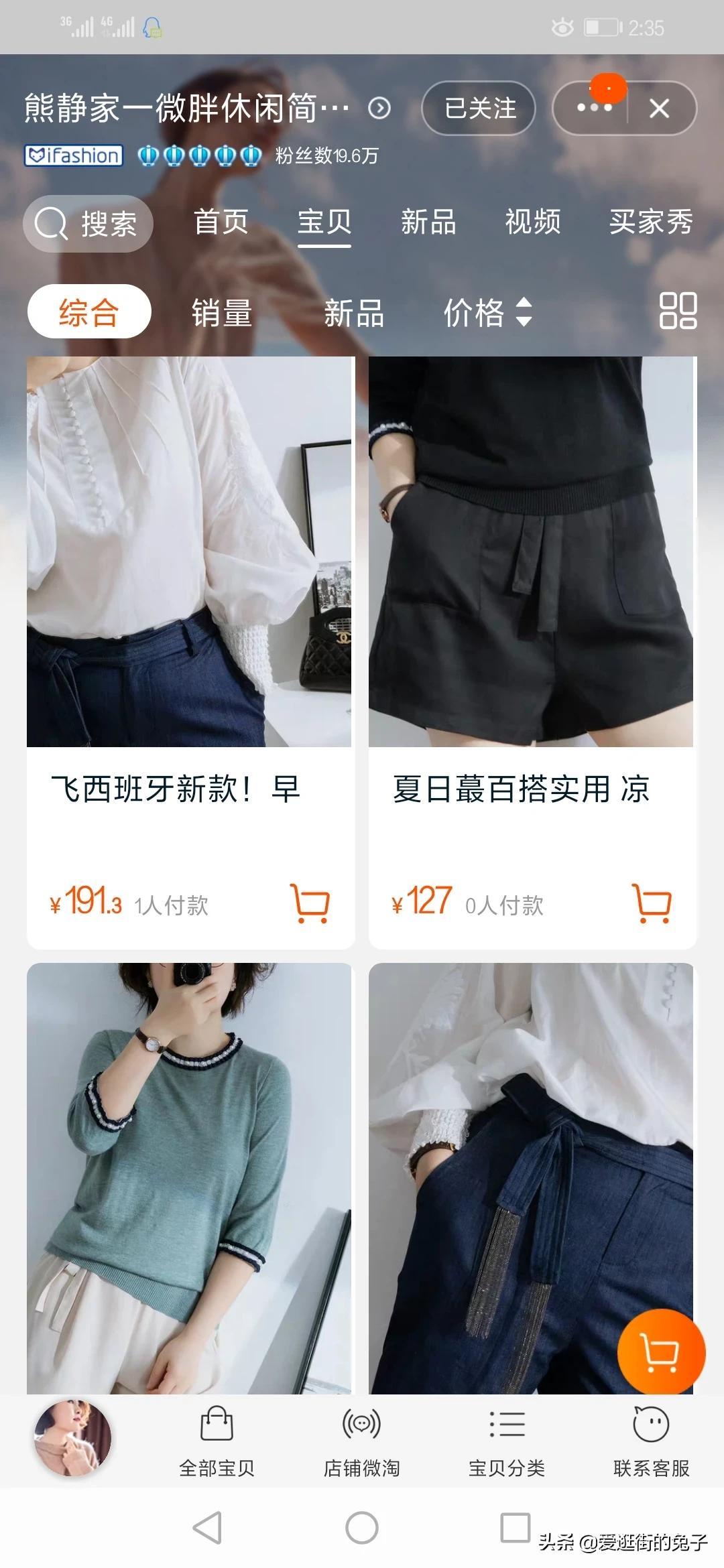
Task: Sort items by 价格
Action: [487, 313]
